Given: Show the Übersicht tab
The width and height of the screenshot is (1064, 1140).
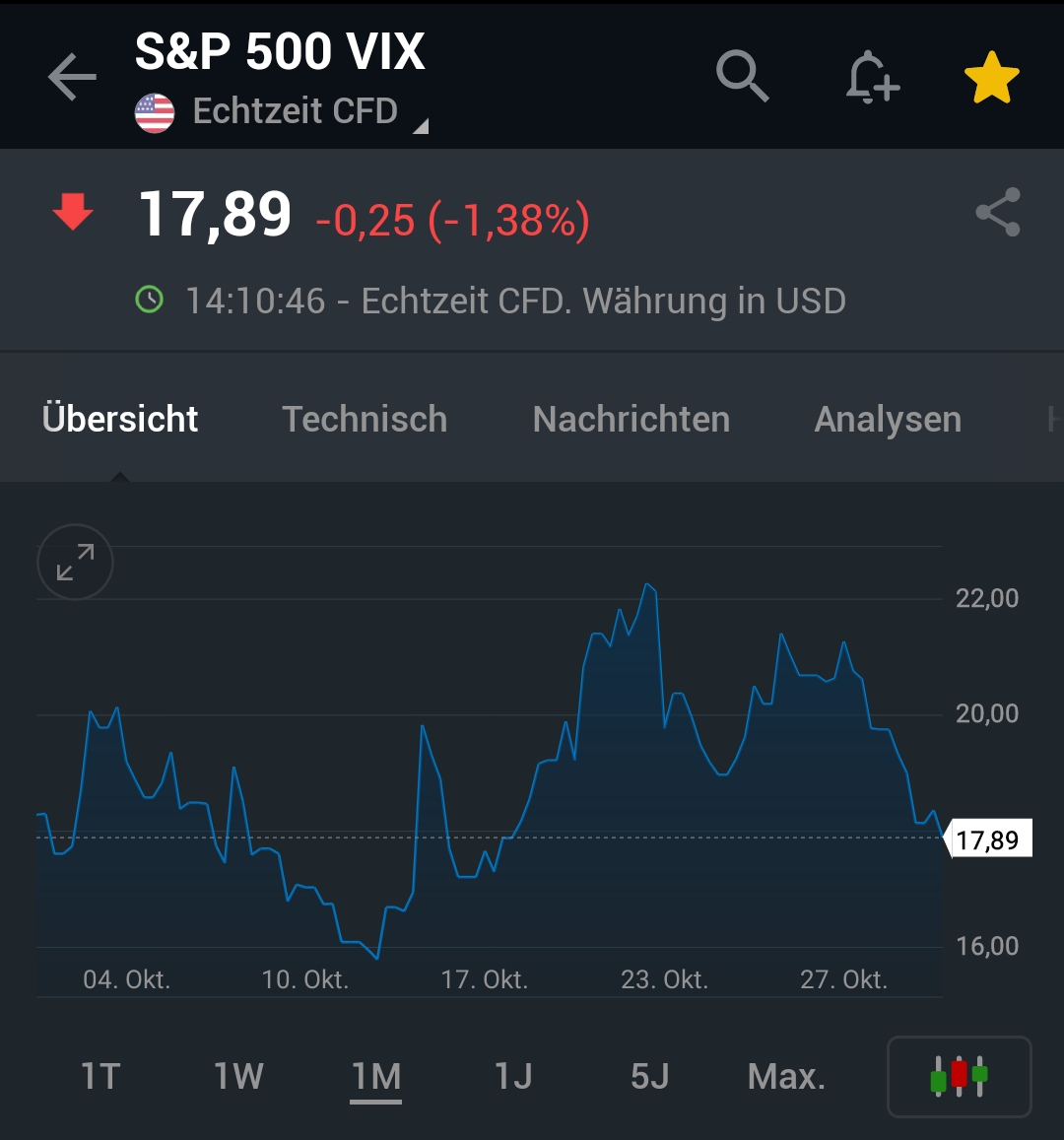Looking at the screenshot, I should tap(120, 420).
